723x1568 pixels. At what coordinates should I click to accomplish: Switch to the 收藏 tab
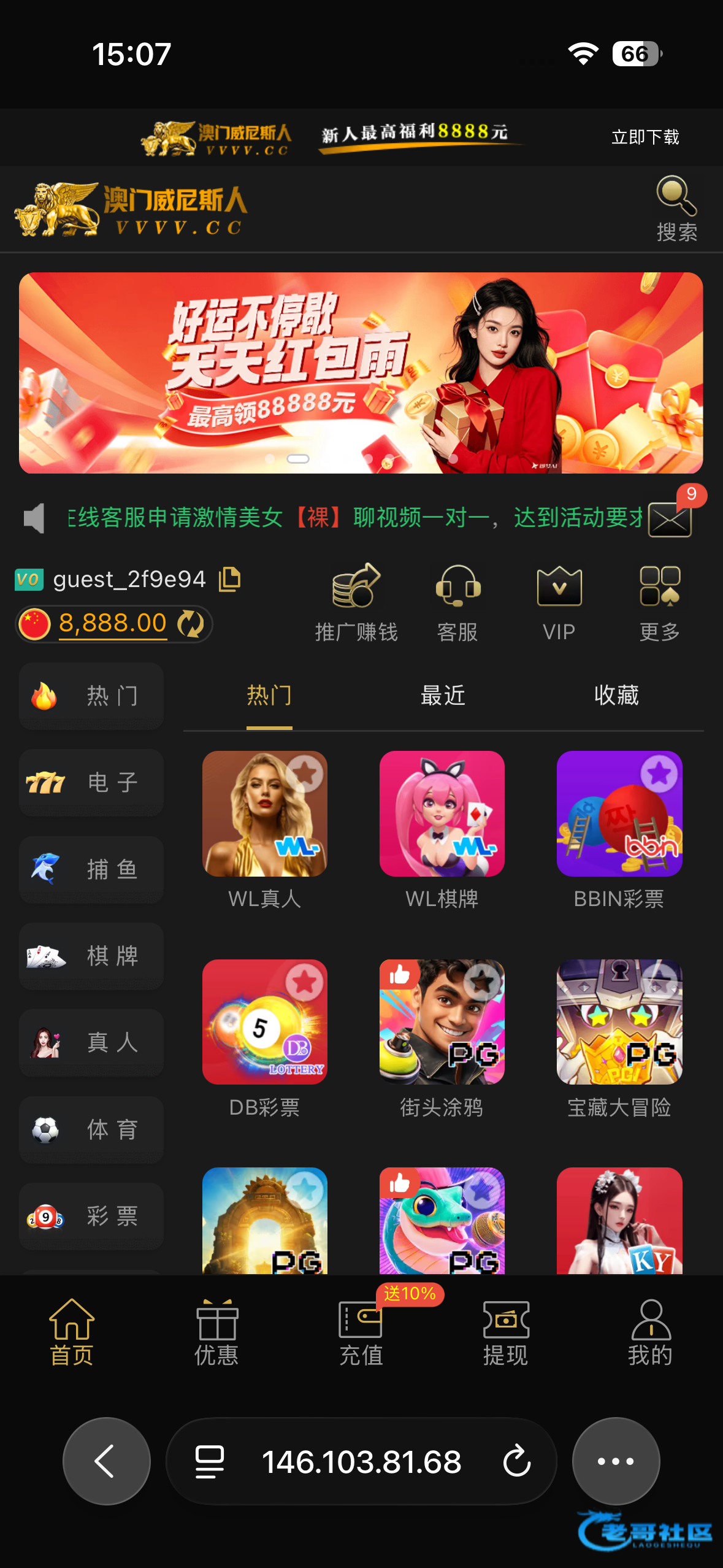point(616,696)
